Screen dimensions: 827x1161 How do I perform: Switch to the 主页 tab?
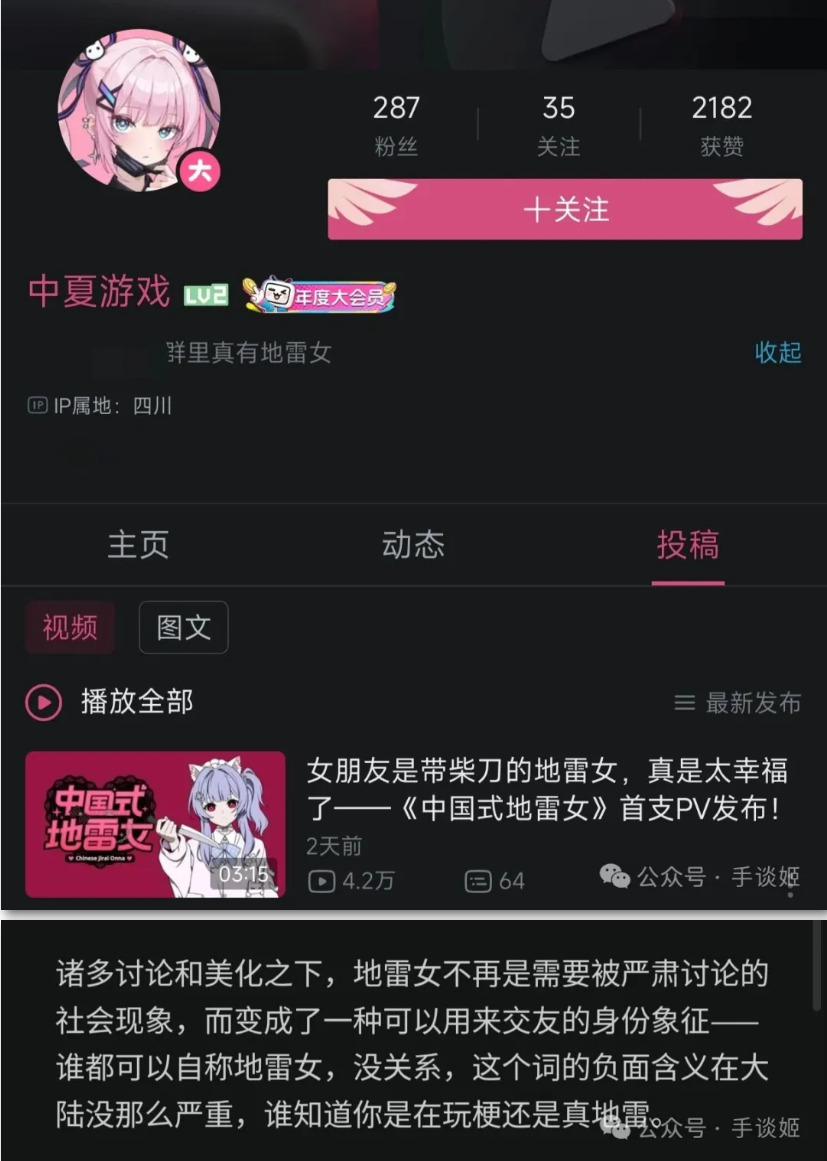click(138, 545)
